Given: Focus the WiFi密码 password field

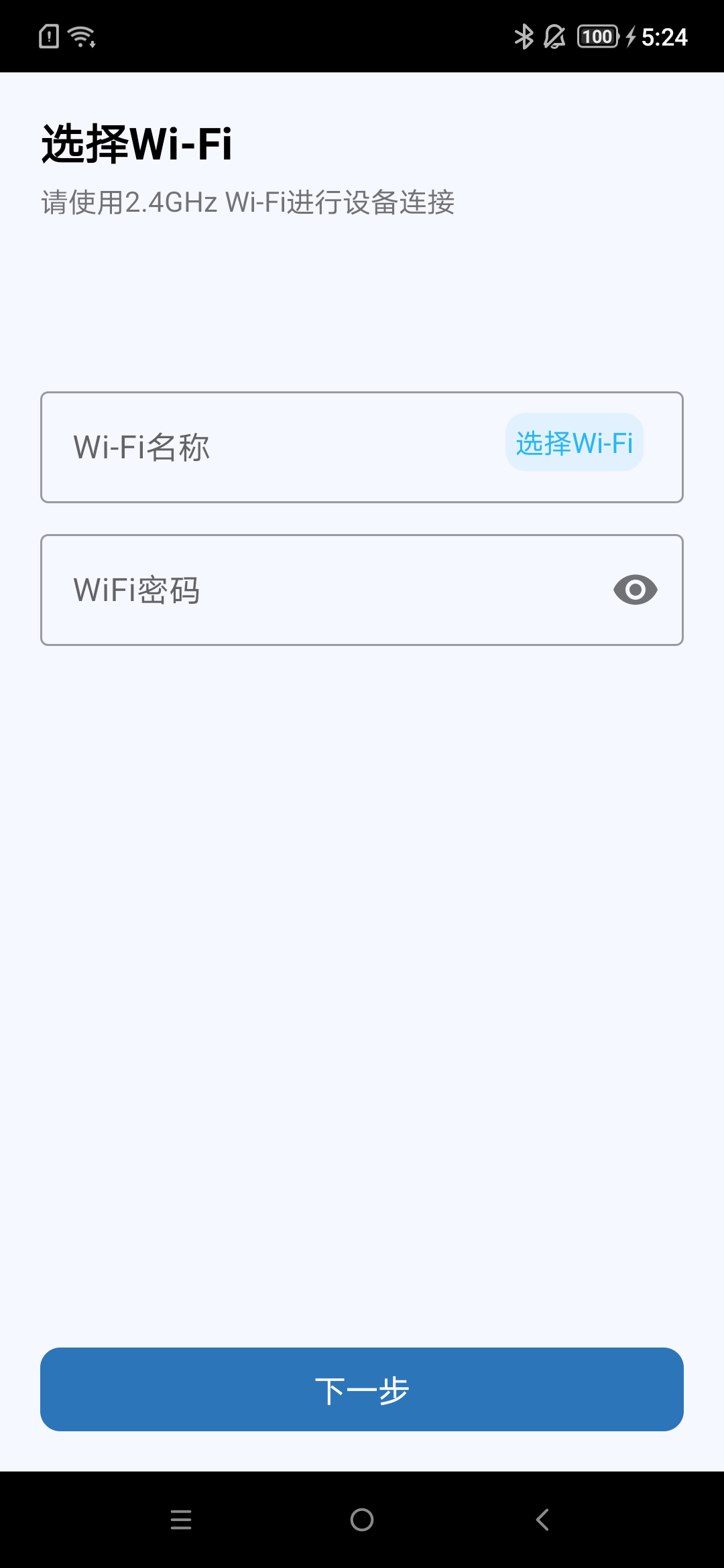Looking at the screenshot, I should (322, 590).
